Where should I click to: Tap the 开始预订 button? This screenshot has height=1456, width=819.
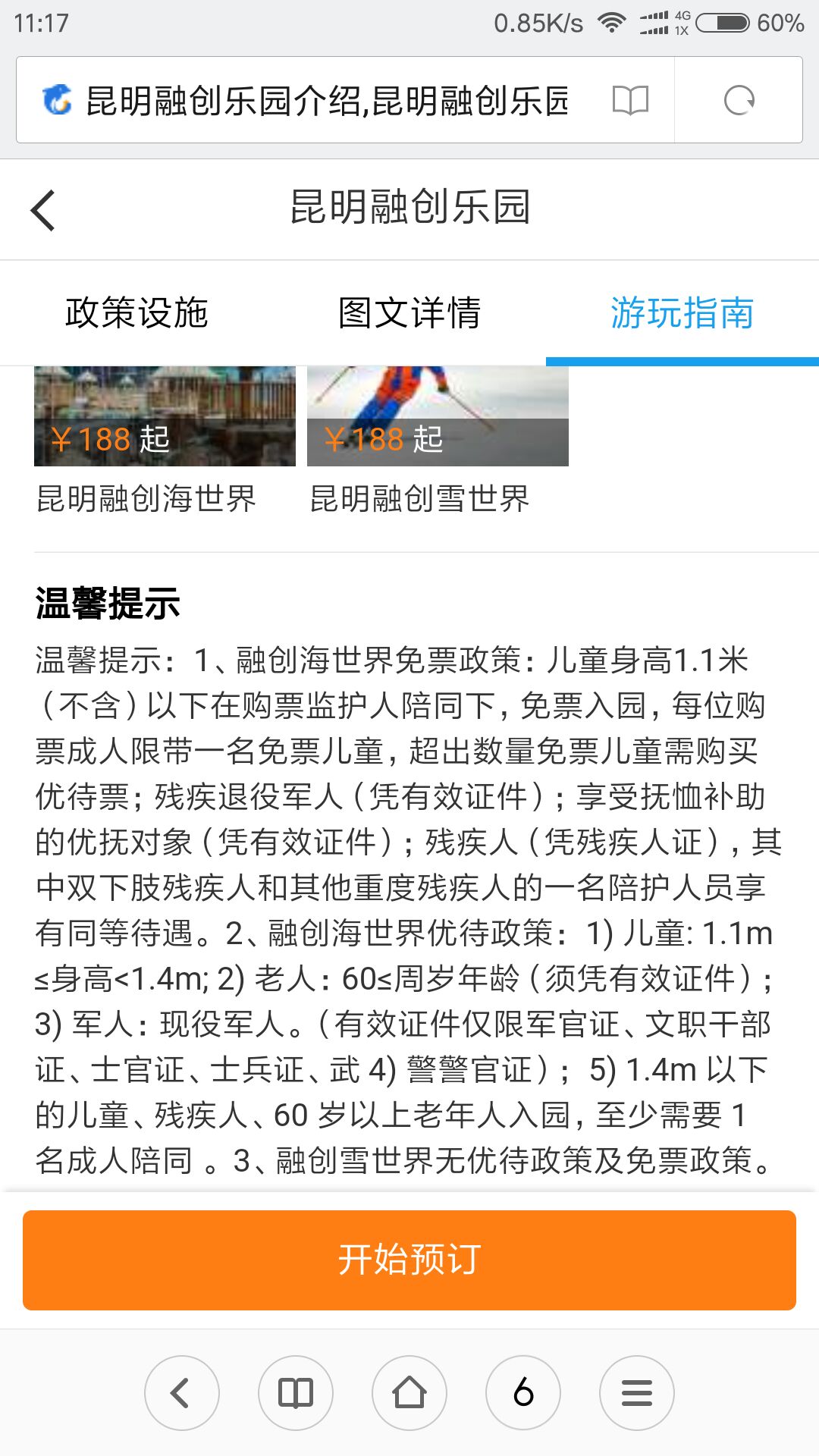tap(409, 1260)
